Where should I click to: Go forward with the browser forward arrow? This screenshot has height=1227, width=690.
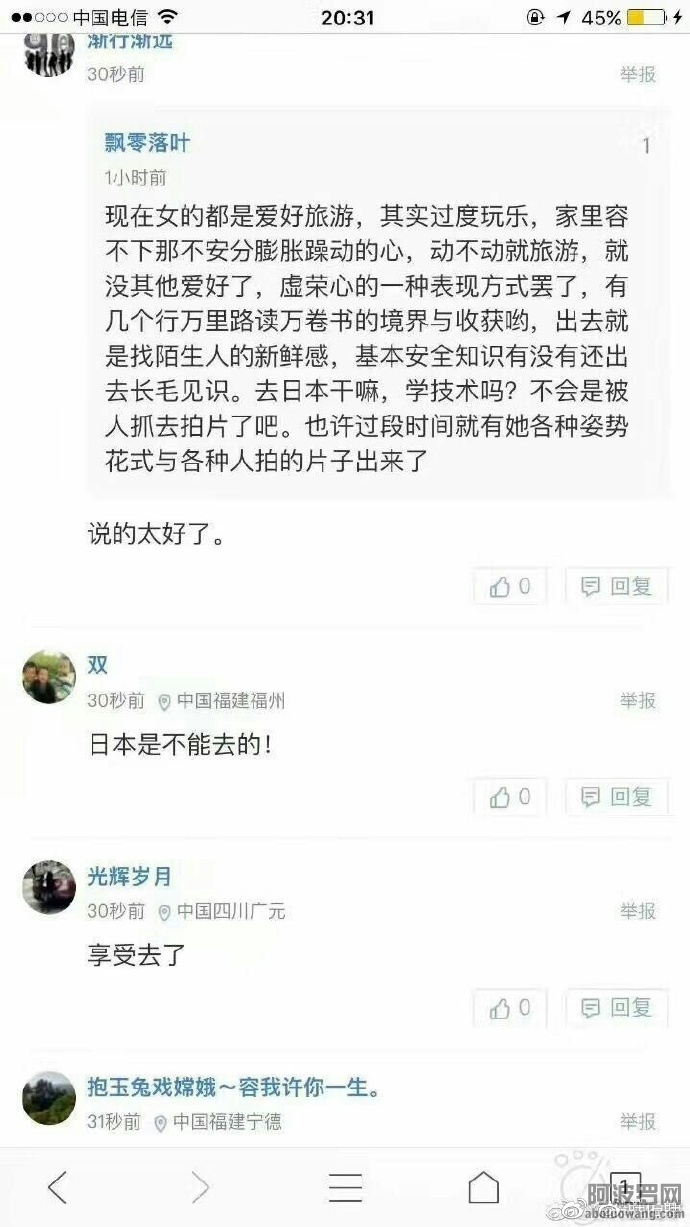click(200, 1187)
